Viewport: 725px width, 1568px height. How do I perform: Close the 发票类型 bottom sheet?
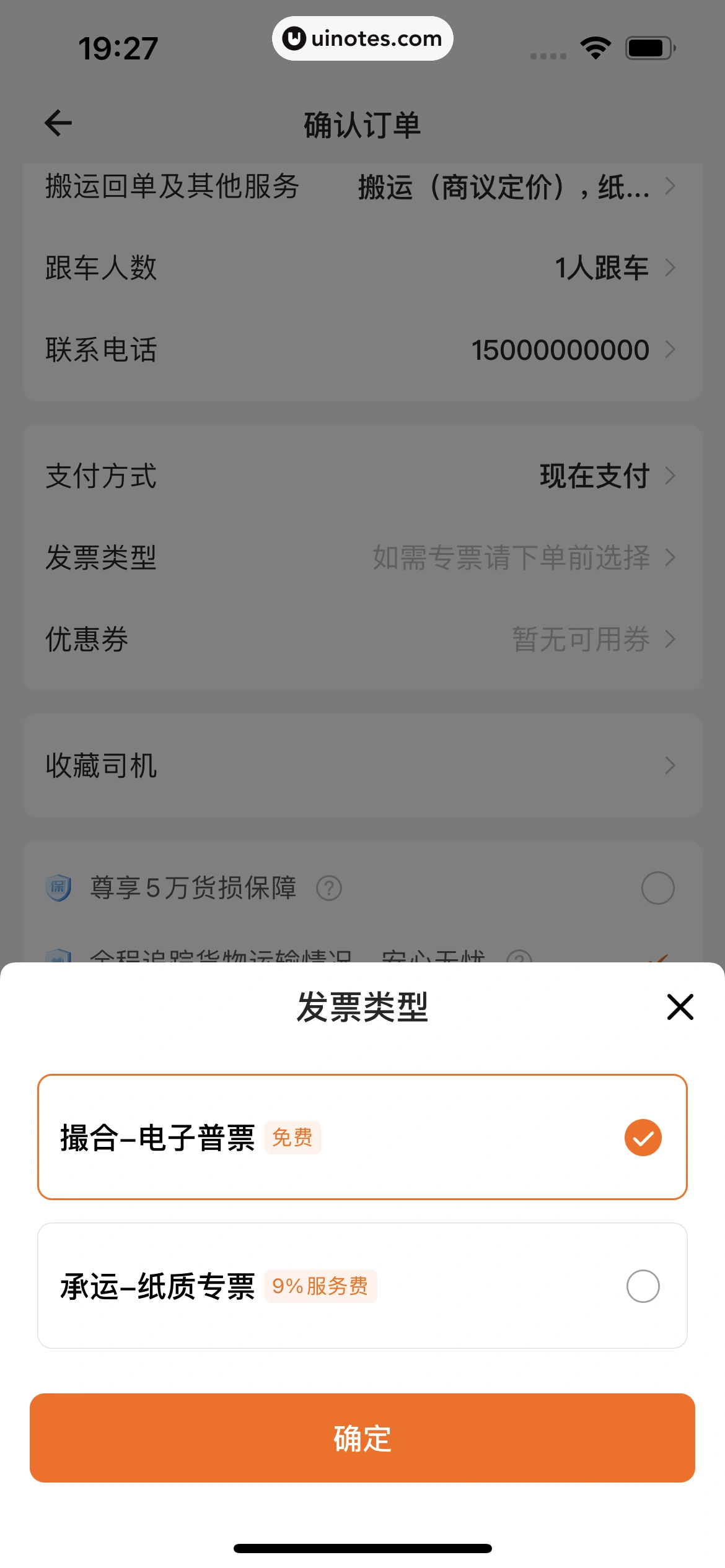click(680, 1006)
